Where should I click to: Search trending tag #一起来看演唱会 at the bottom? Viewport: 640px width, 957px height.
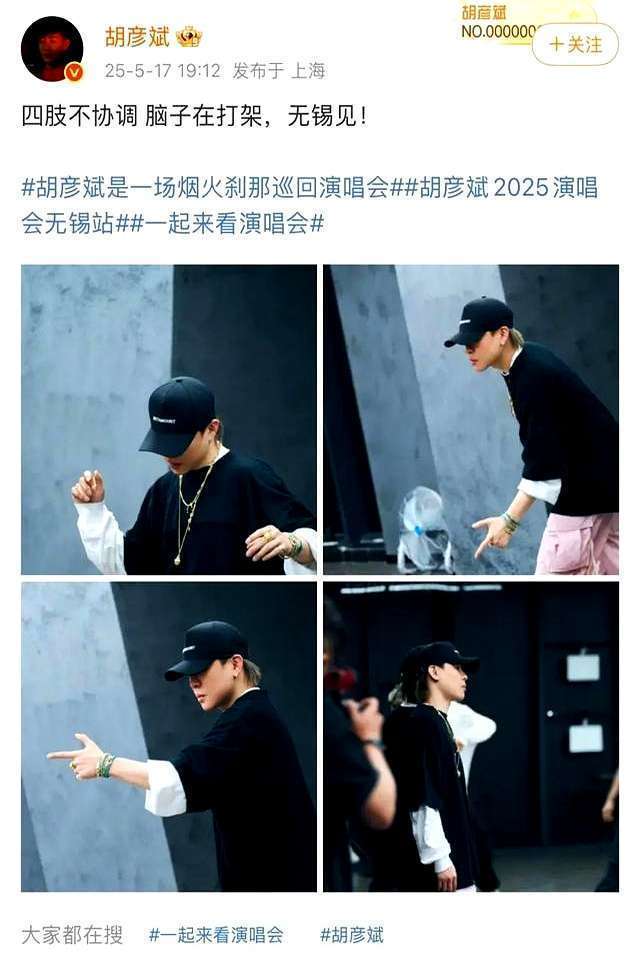tap(216, 935)
